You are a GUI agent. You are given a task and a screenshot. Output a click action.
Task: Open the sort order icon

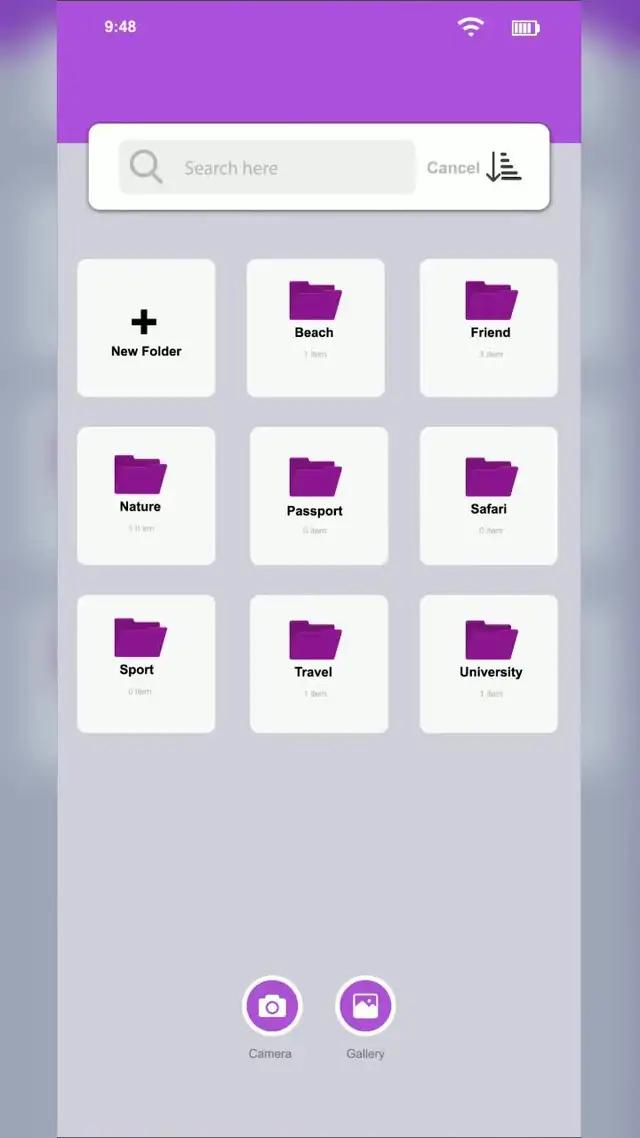[504, 167]
